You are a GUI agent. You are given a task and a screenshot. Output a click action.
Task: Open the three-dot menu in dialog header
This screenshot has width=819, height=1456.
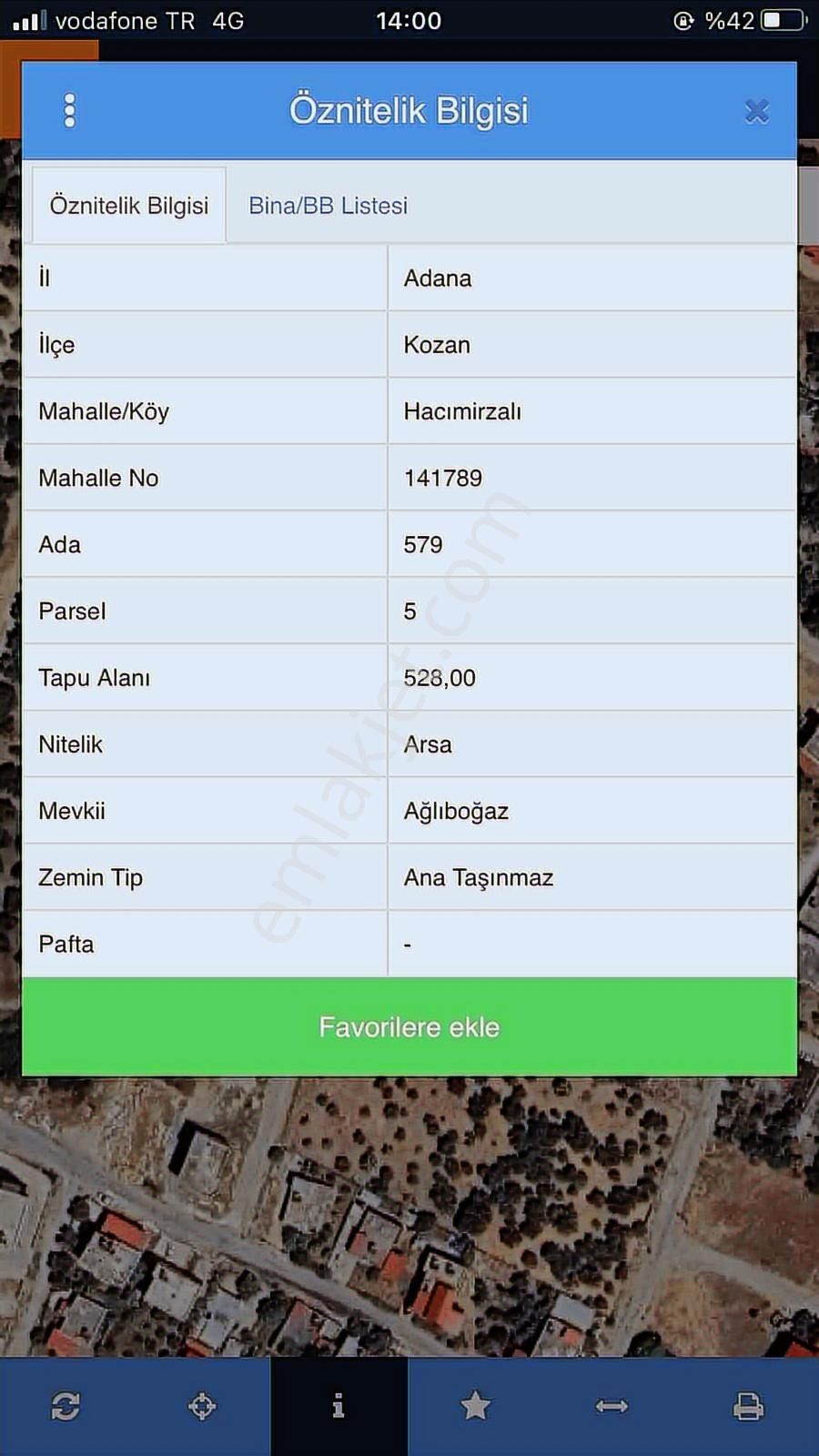click(x=69, y=111)
